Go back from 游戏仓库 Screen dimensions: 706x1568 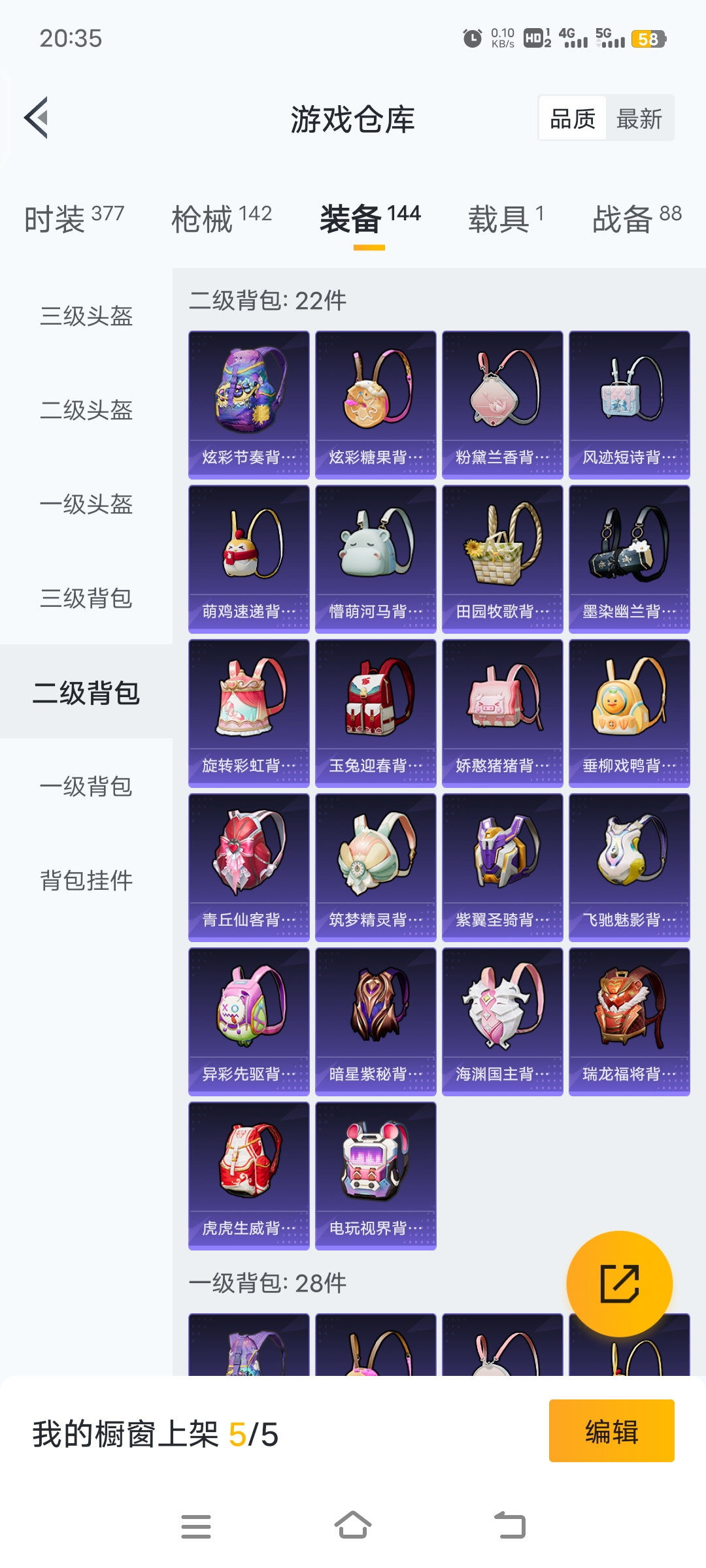coord(37,118)
